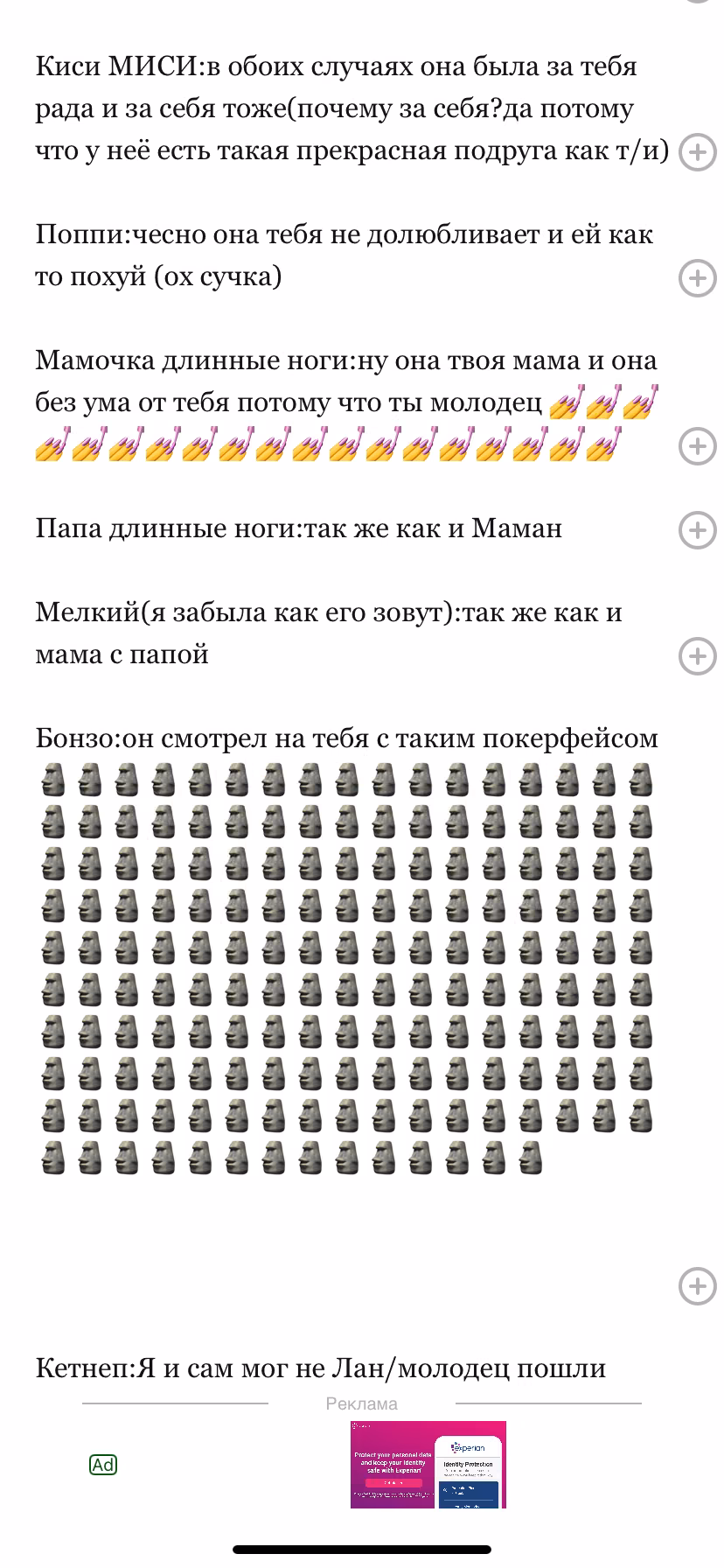Comment on the Бонзо moai paragraph
The width and height of the screenshot is (724, 1568).
697,1285
